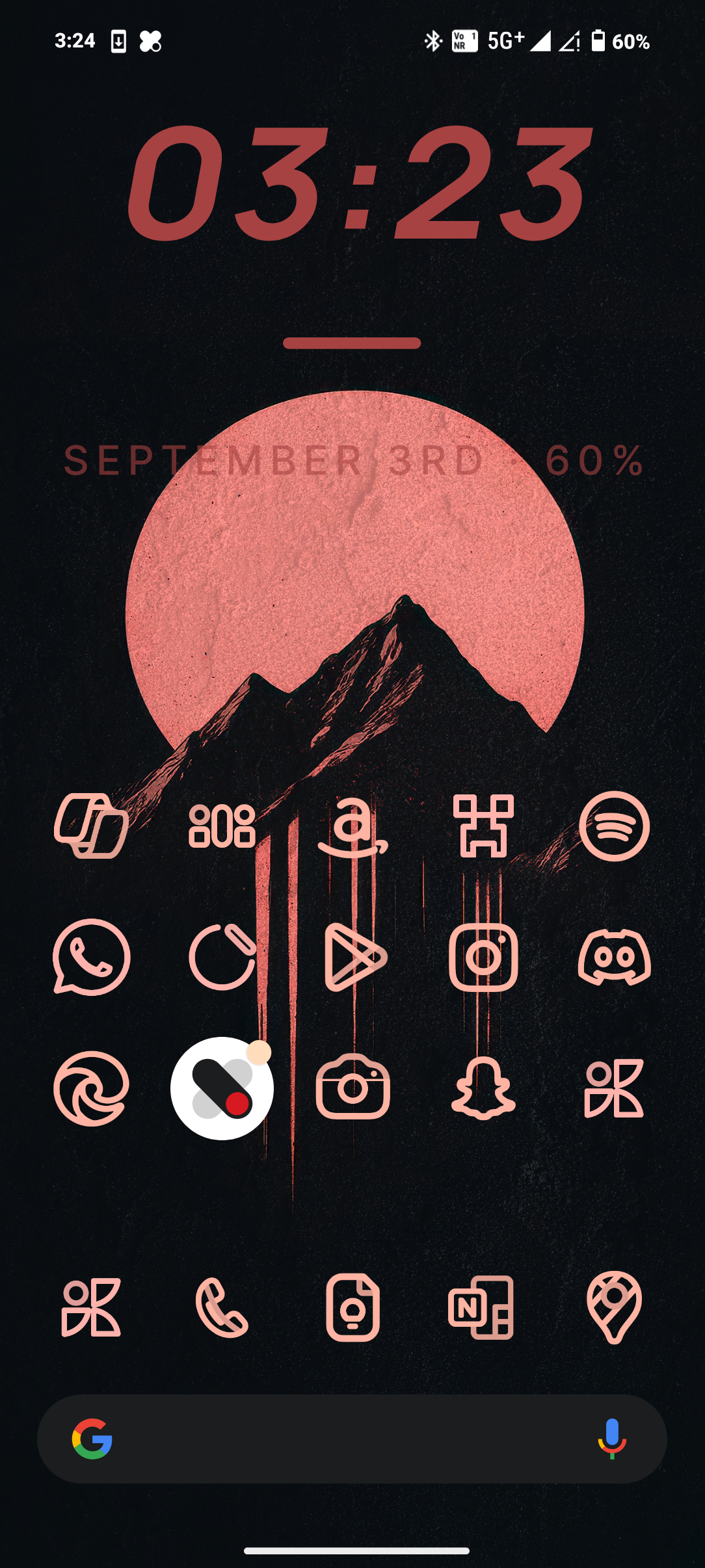Launch Snapchat

[483, 1088]
